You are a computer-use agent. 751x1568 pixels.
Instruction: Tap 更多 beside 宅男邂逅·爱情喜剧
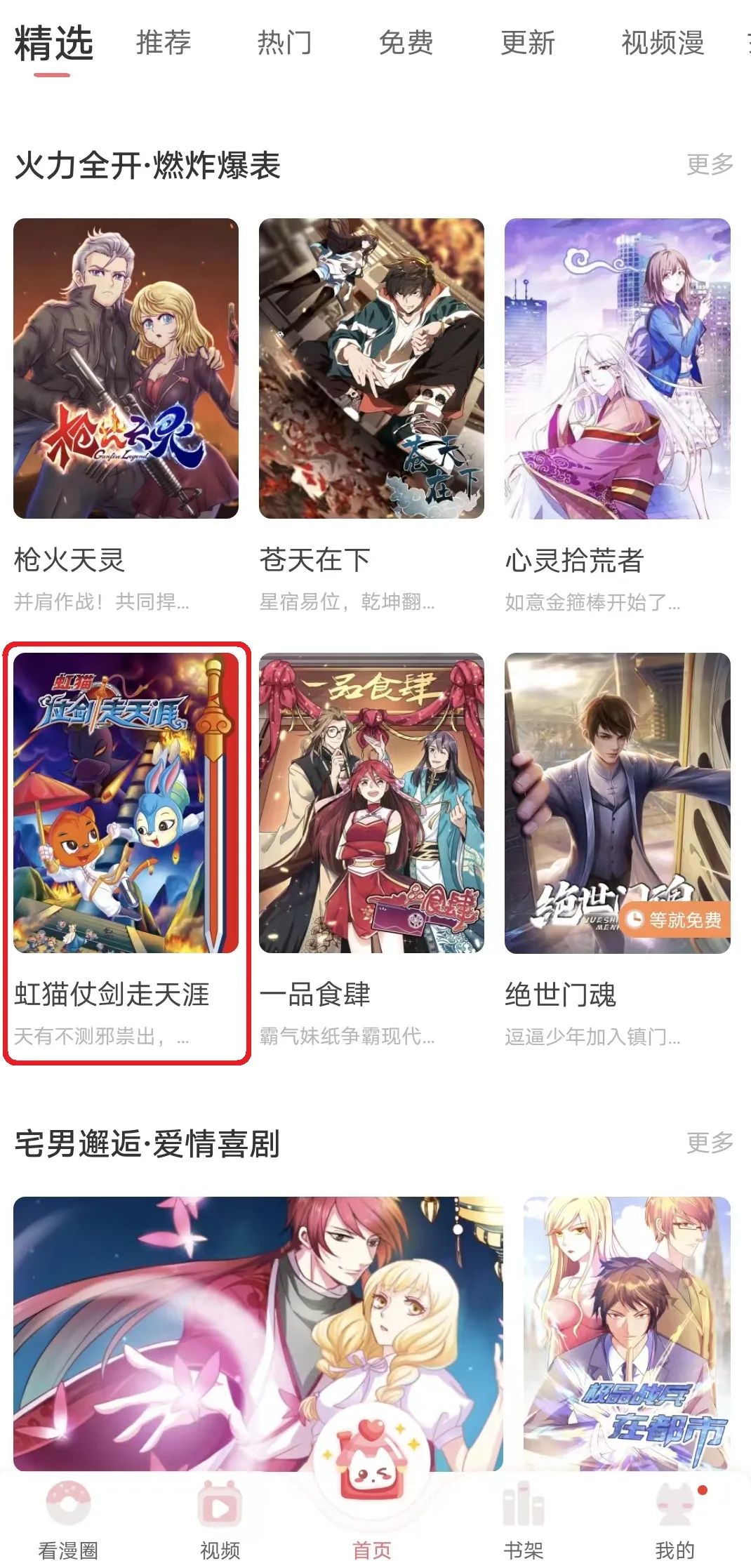tap(710, 1143)
